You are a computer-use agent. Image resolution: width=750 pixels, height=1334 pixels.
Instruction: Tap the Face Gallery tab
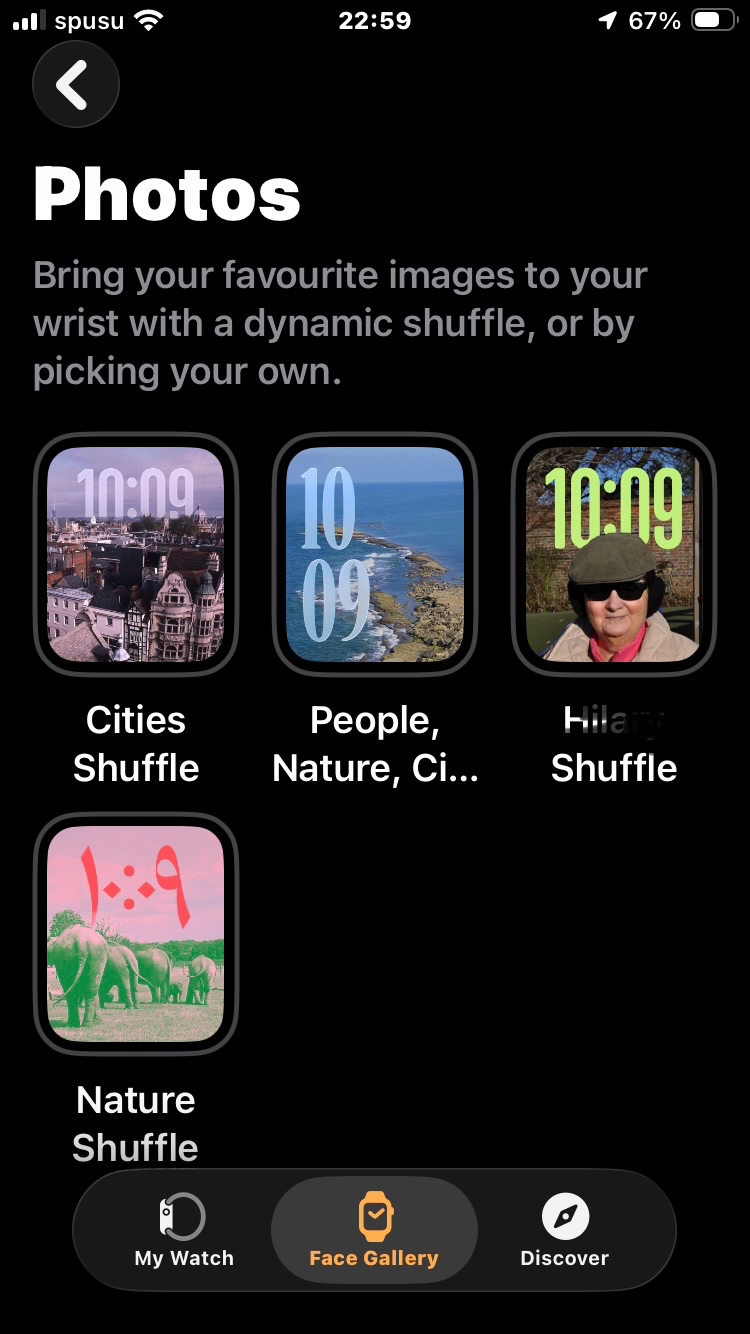point(374,1230)
